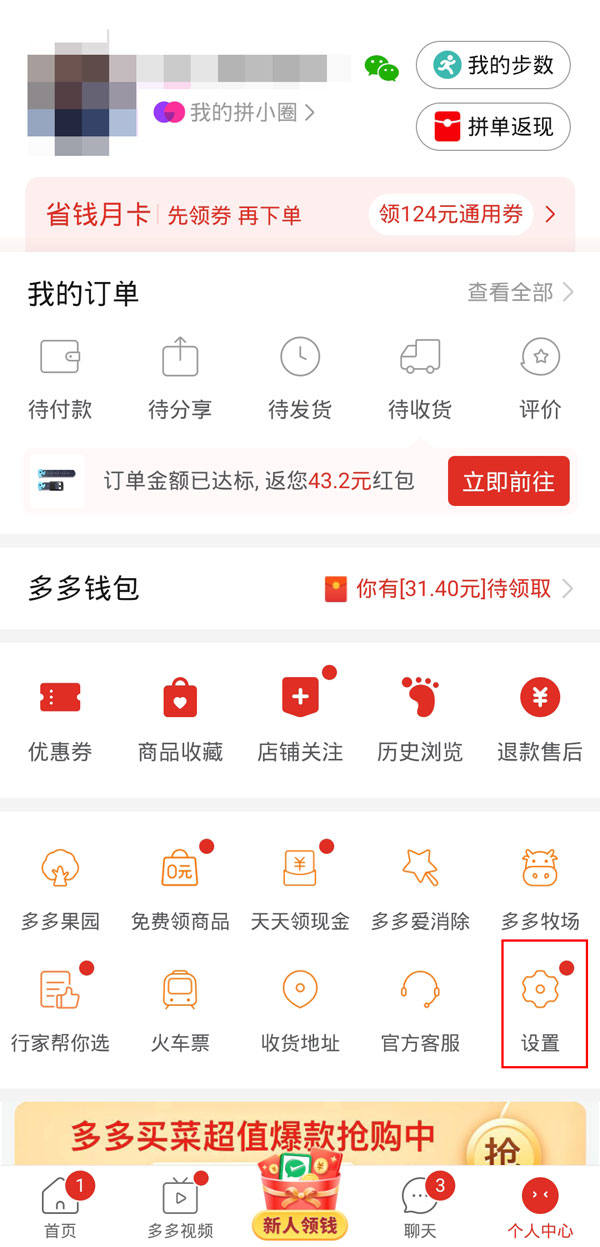Open 设置 settings
The width and height of the screenshot is (600, 1247).
541,1006
